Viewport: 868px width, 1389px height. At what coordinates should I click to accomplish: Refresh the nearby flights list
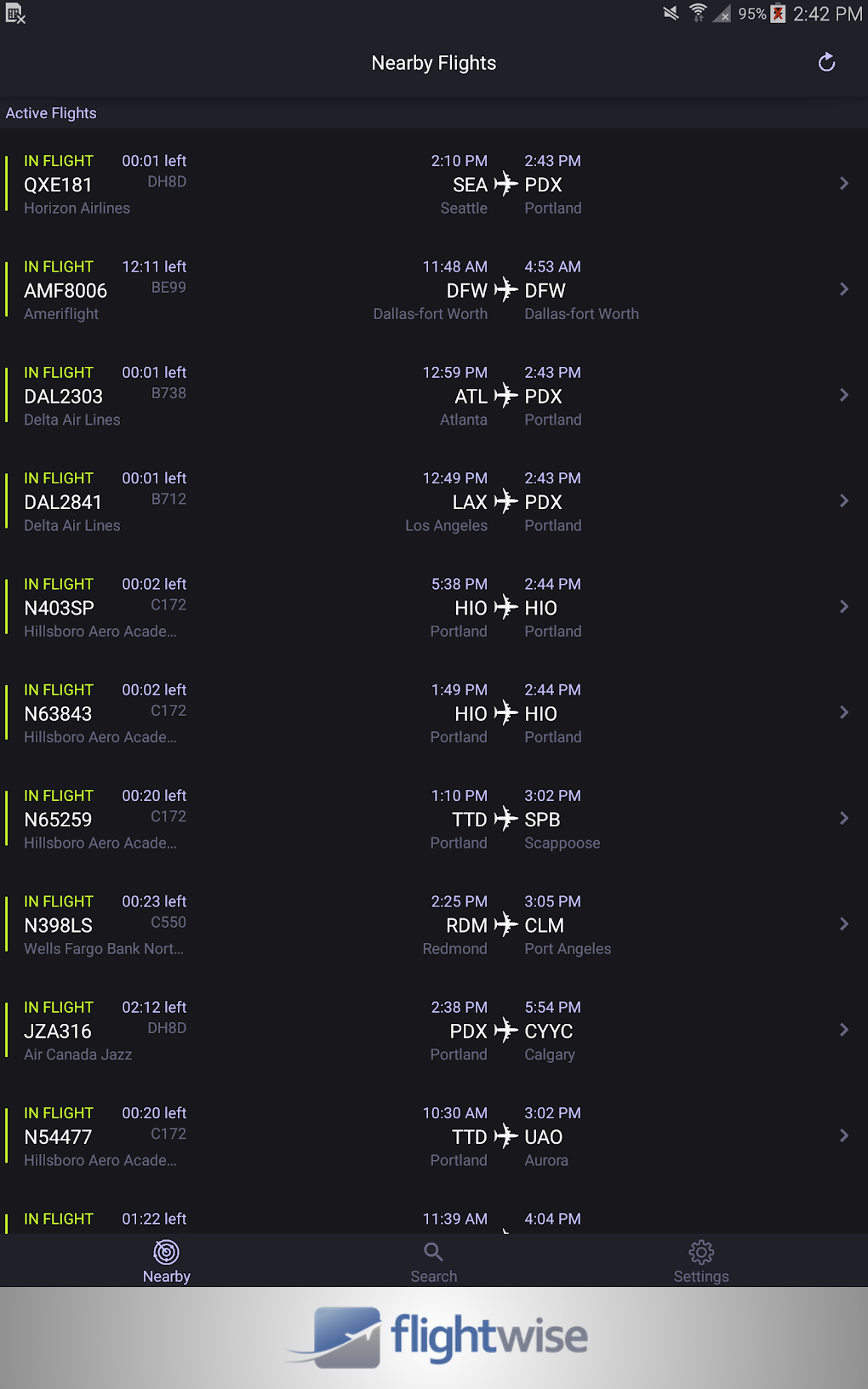click(826, 63)
